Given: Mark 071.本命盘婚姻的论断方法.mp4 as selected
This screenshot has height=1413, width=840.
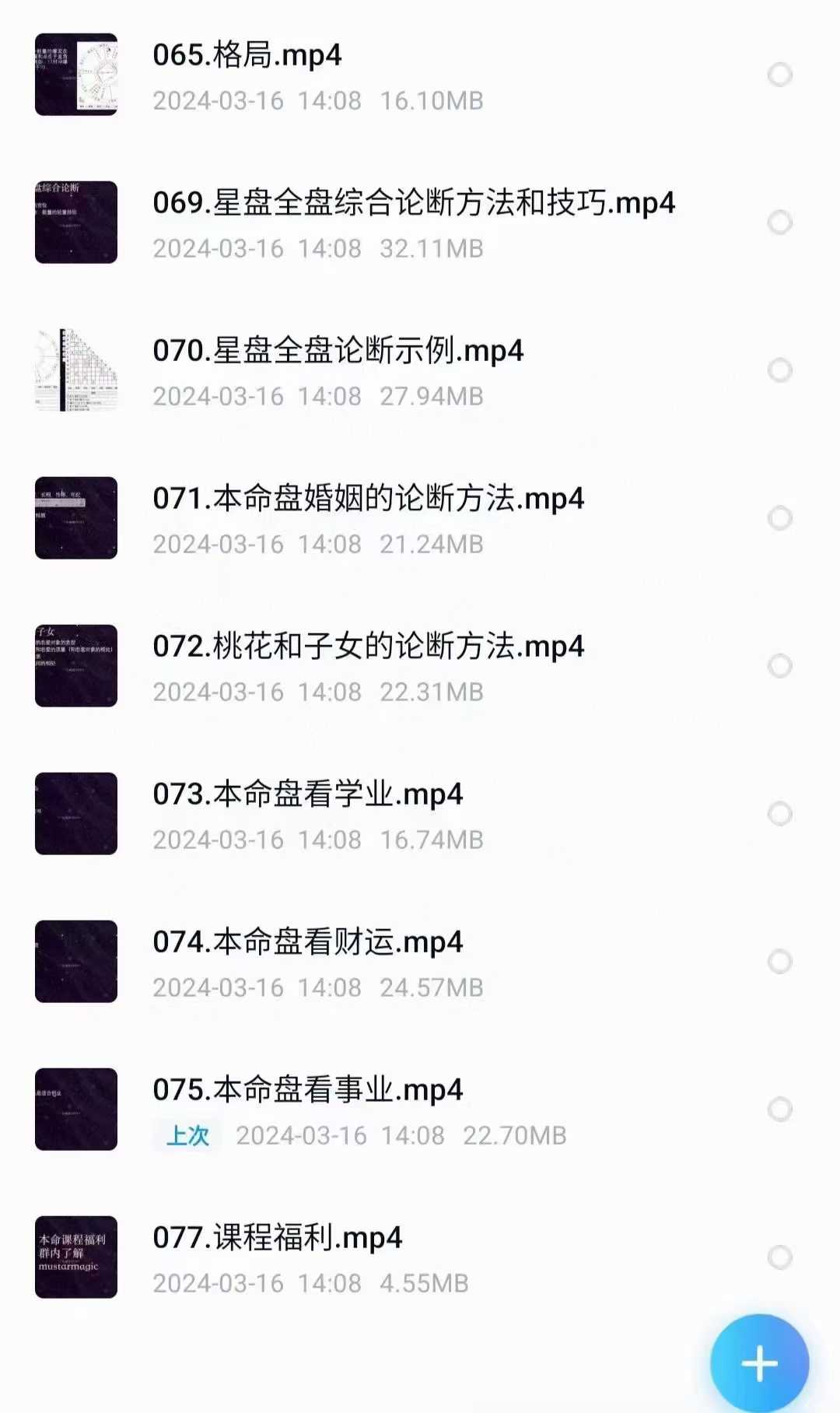Looking at the screenshot, I should pyautogui.click(x=779, y=518).
